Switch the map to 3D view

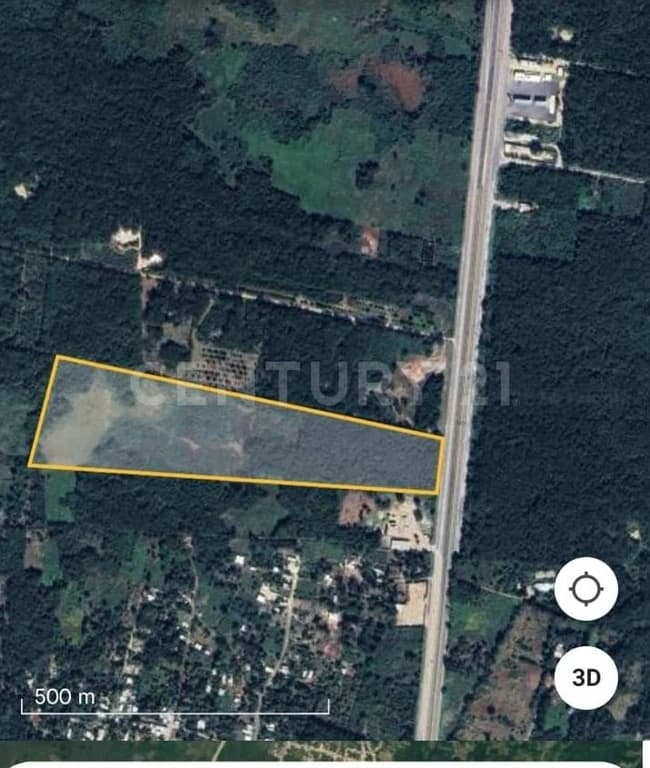[586, 678]
